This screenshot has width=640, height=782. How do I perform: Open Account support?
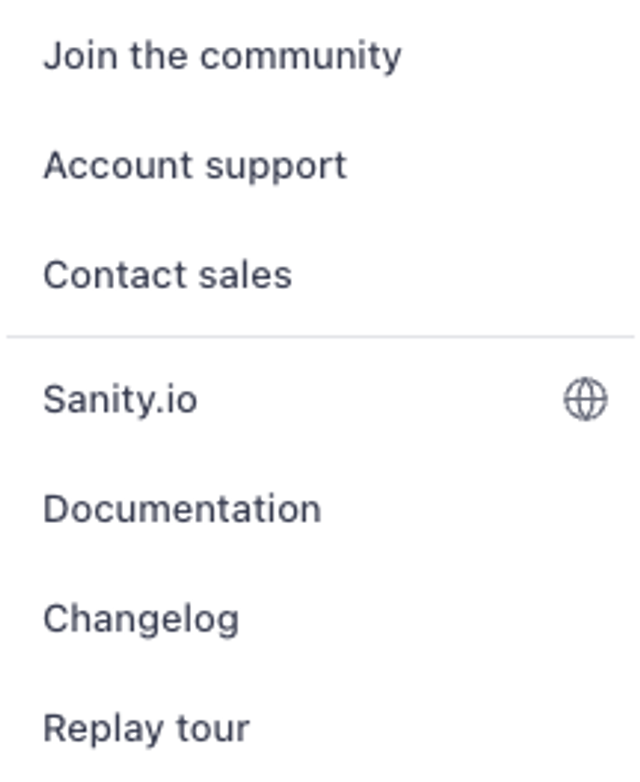coord(195,166)
